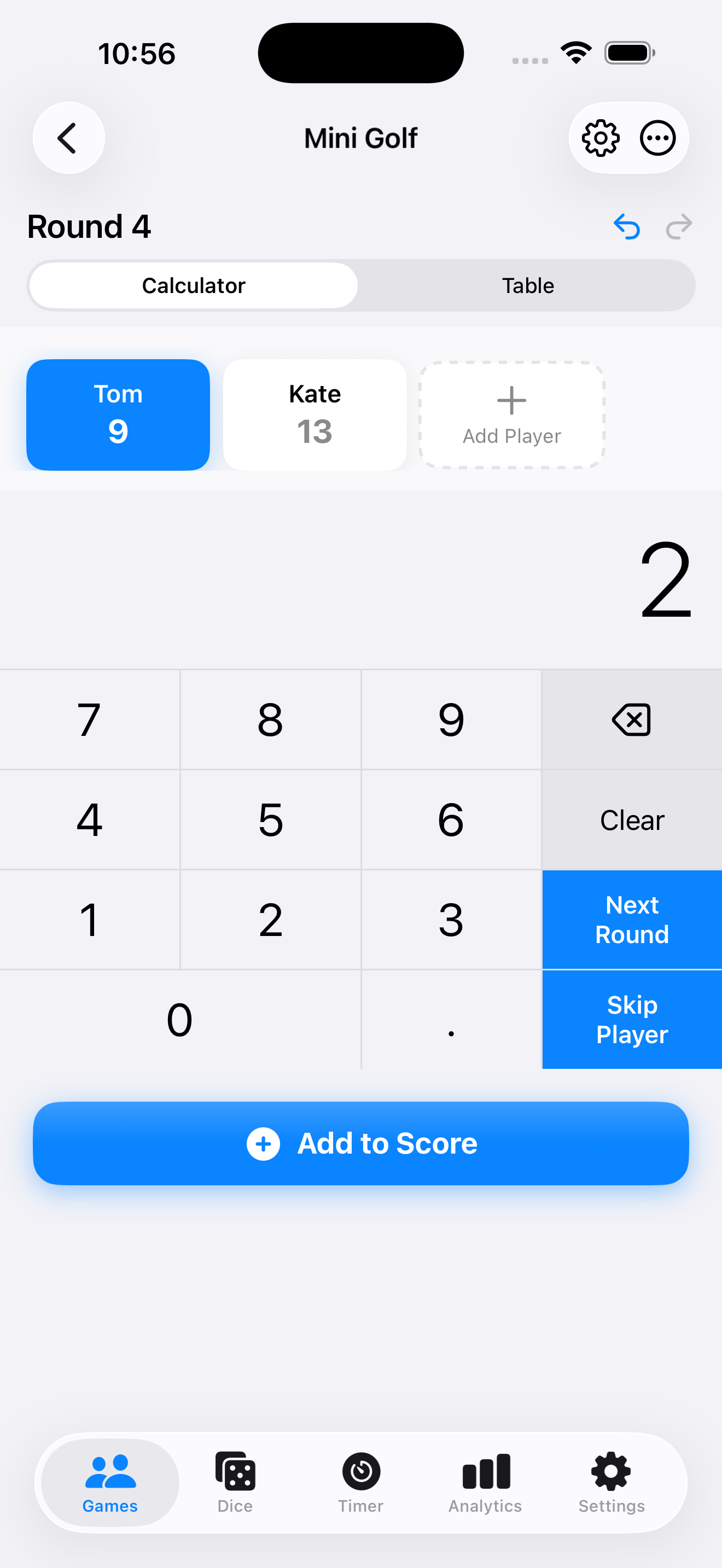Image resolution: width=722 pixels, height=1568 pixels.
Task: Tap the back navigation arrow
Action: (68, 138)
